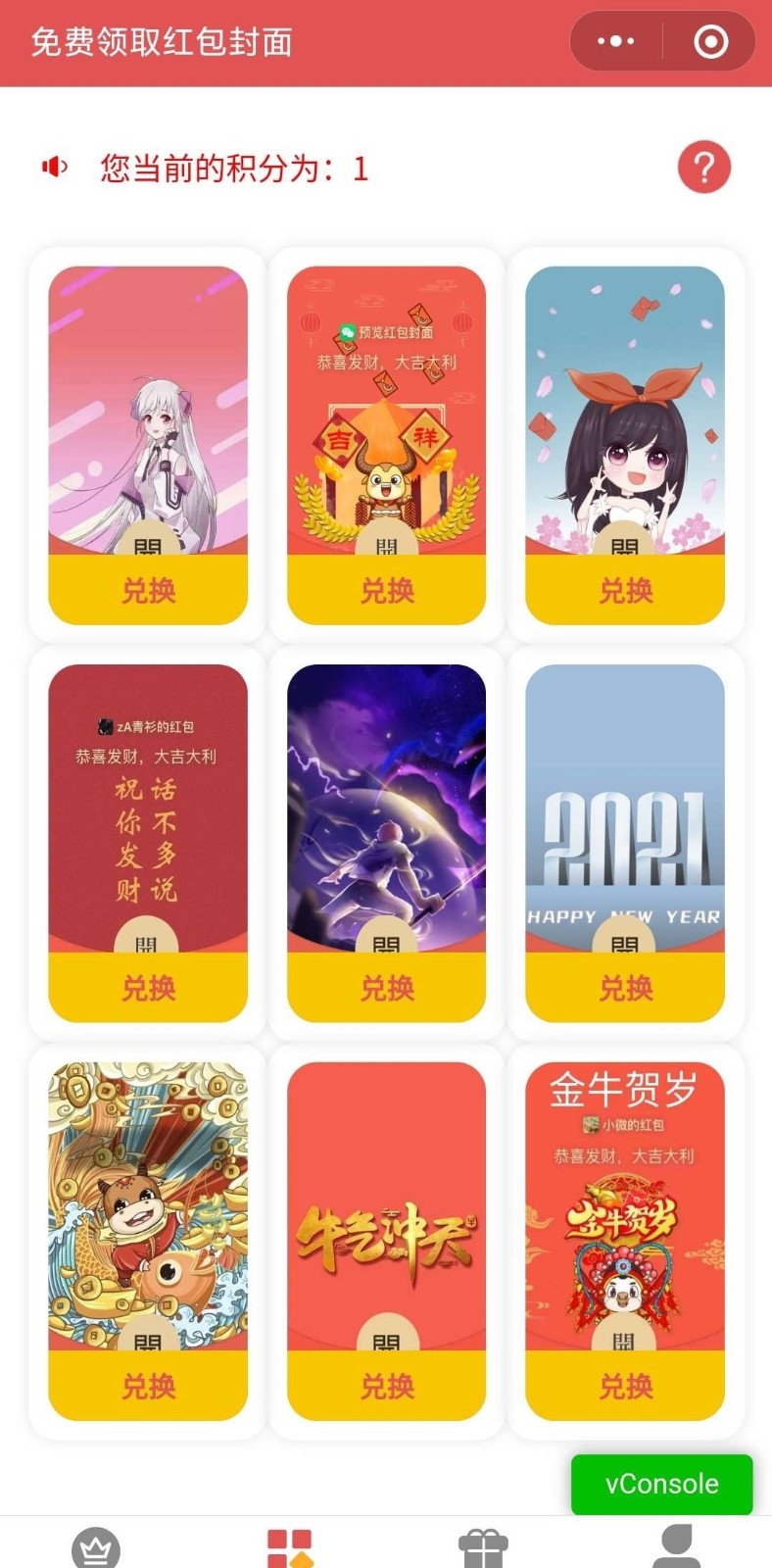772x1568 pixels.
Task: Close the mini program with the circle button
Action: (x=710, y=41)
